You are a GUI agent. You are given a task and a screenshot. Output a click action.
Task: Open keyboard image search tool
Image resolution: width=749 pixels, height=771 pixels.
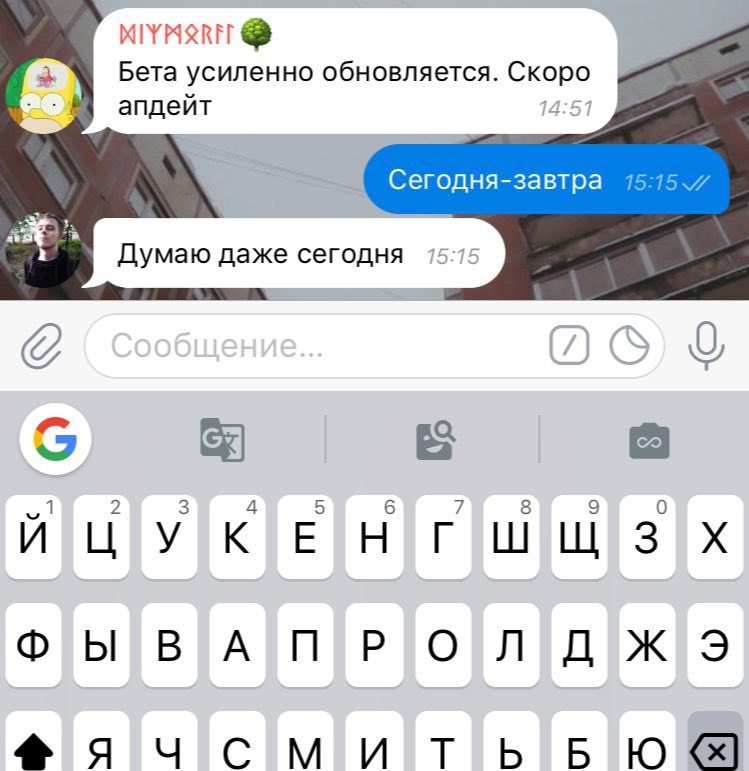[436, 439]
